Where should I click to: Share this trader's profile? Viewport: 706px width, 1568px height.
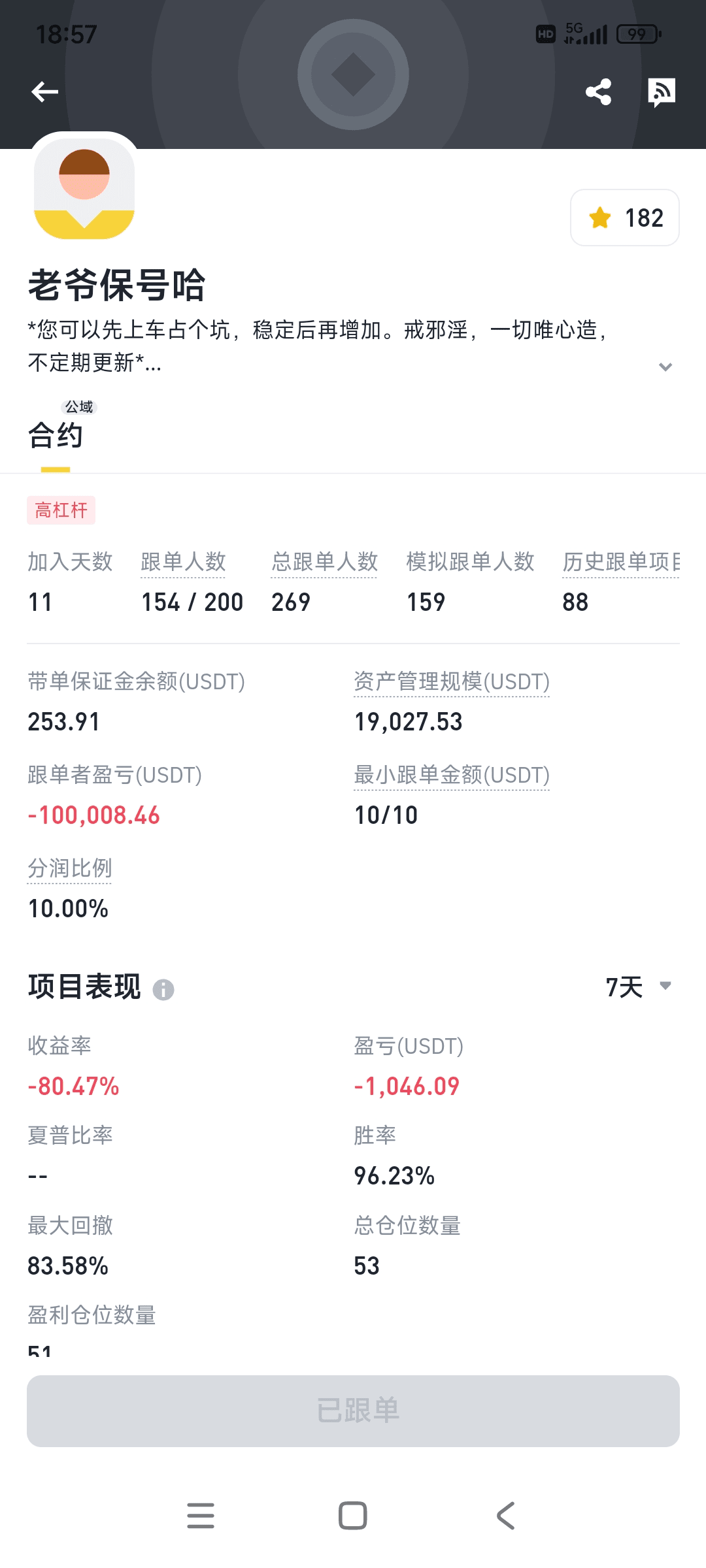[598, 91]
